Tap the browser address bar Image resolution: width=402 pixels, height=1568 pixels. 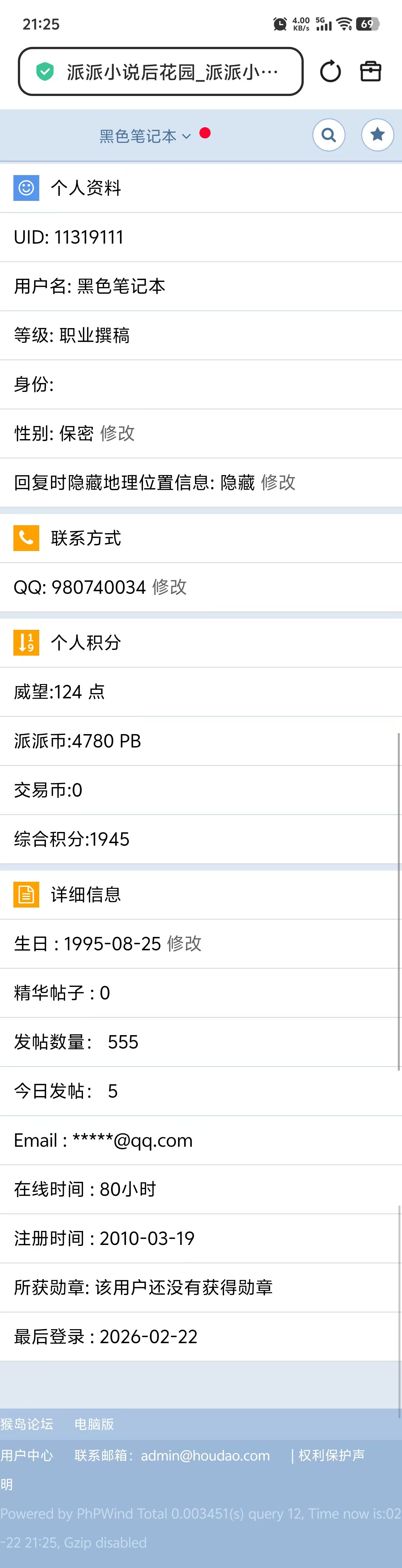point(161,72)
